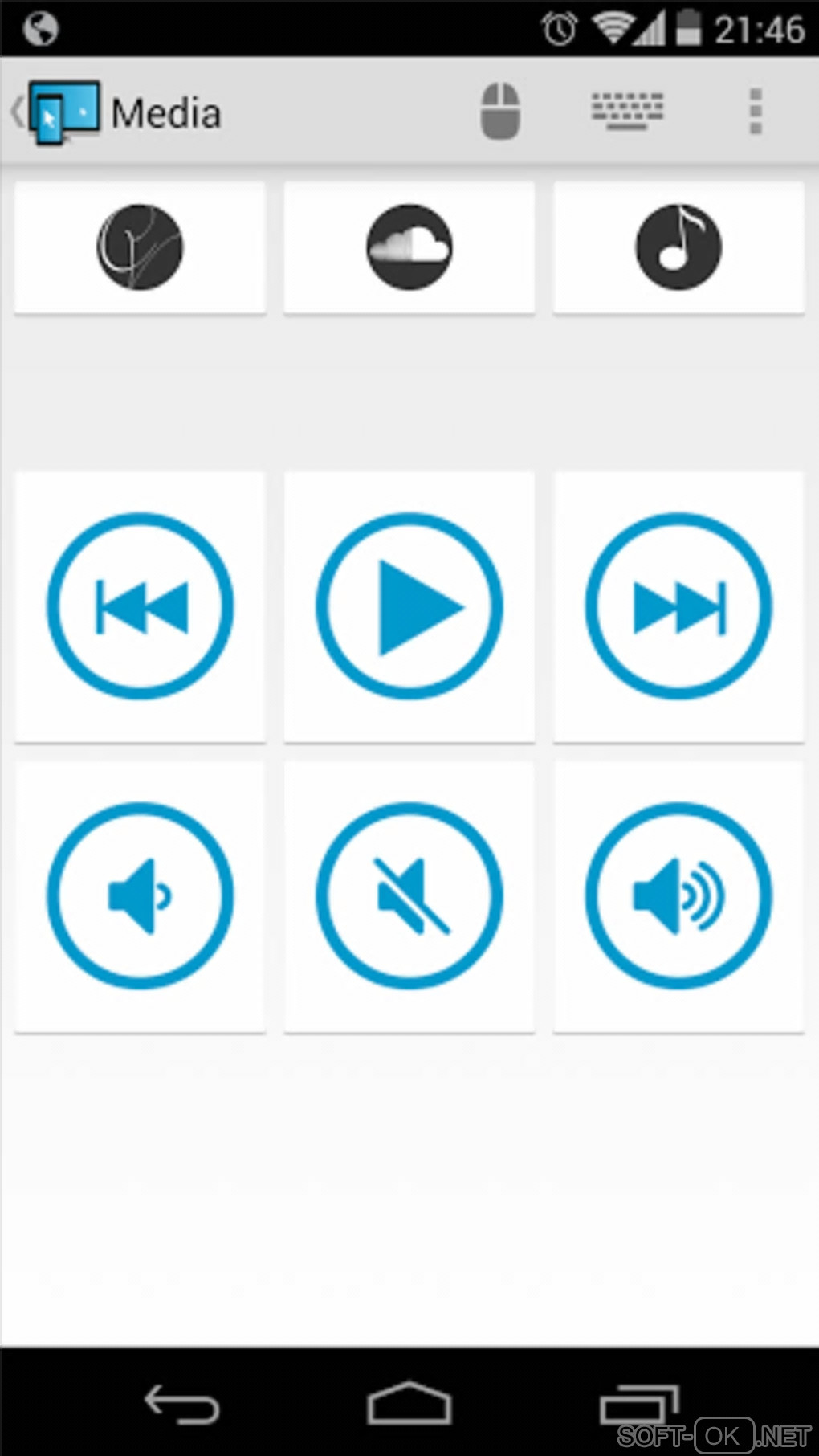Image resolution: width=819 pixels, height=1456 pixels.
Task: Select the SoundCloud media tile
Action: [409, 247]
